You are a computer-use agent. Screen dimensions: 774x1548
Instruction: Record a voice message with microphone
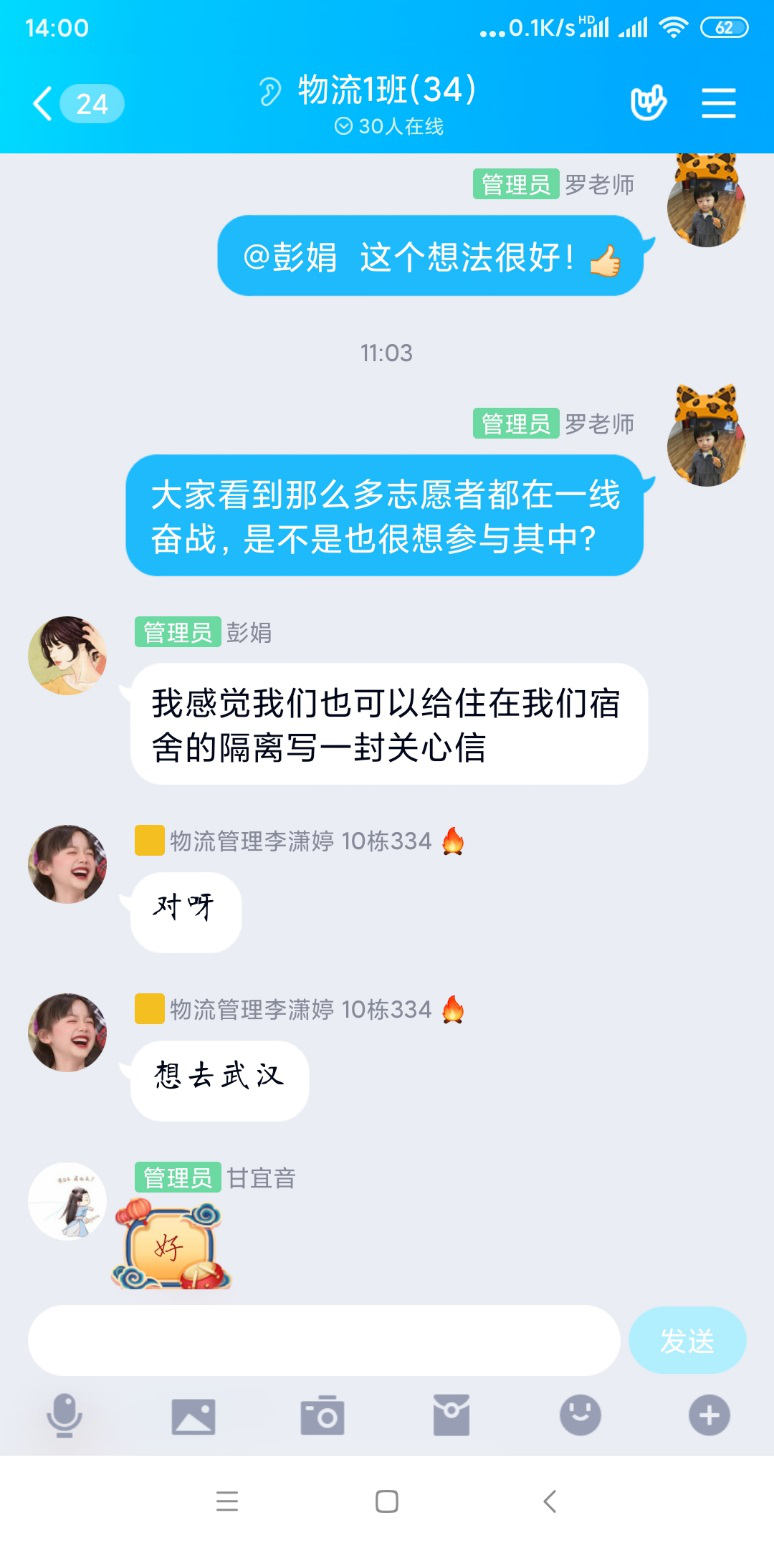click(x=64, y=1415)
